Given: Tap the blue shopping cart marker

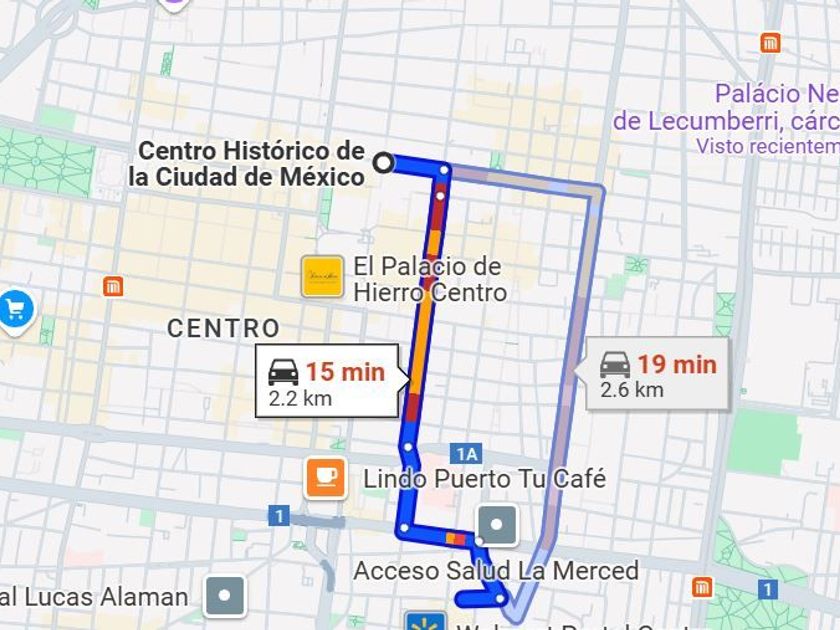Looking at the screenshot, I should (x=14, y=309).
